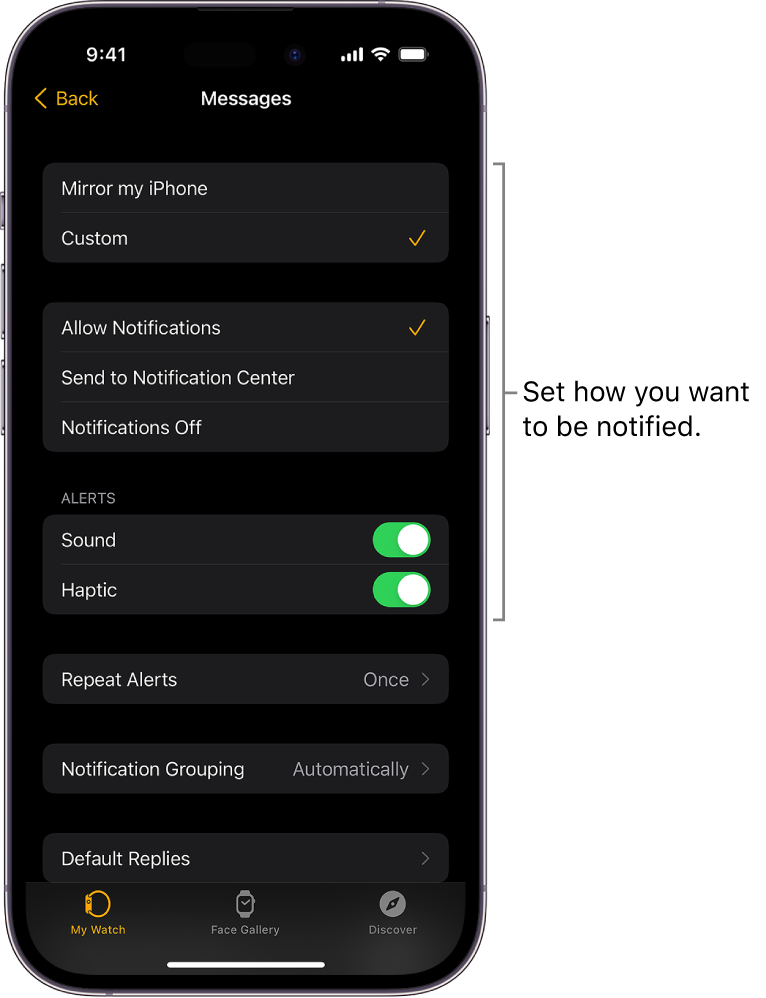Disable Haptic alerts
The height and width of the screenshot is (998, 766).
point(401,590)
